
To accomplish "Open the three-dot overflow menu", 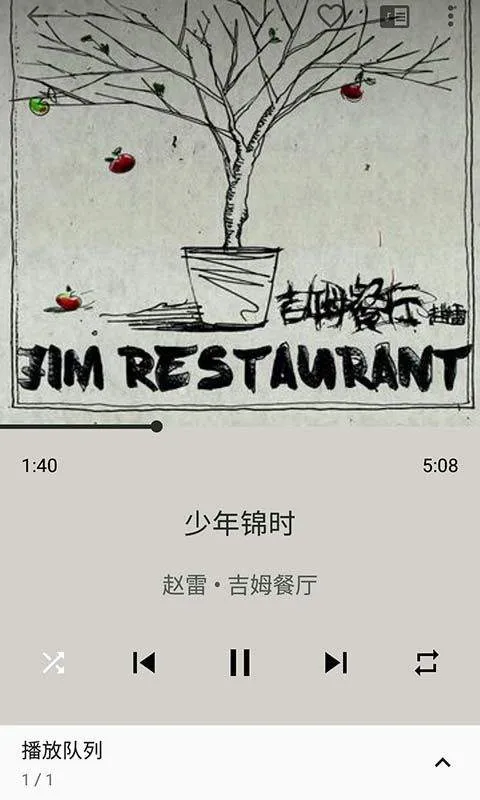I will click(451, 16).
